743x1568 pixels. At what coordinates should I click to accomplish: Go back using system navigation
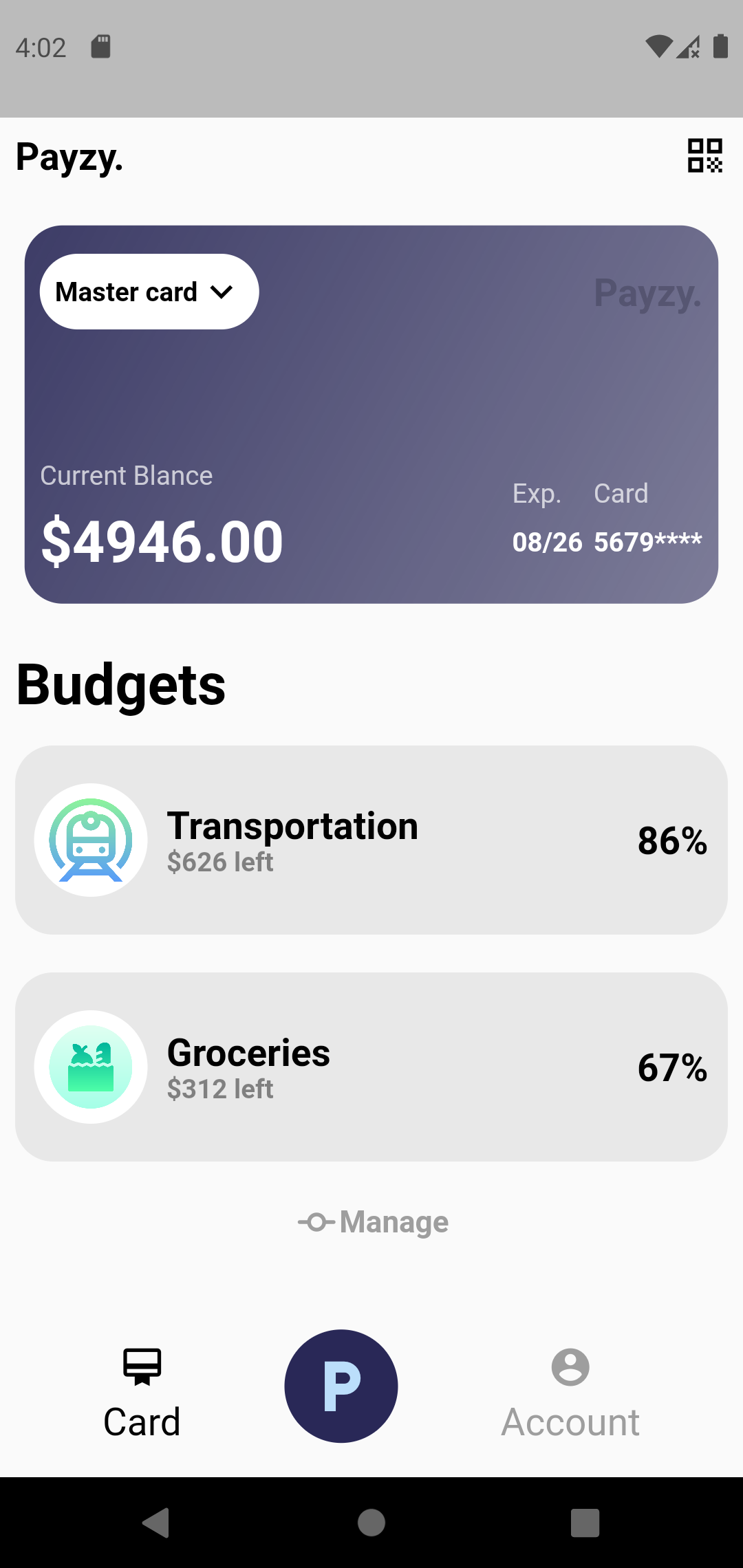[156, 1523]
